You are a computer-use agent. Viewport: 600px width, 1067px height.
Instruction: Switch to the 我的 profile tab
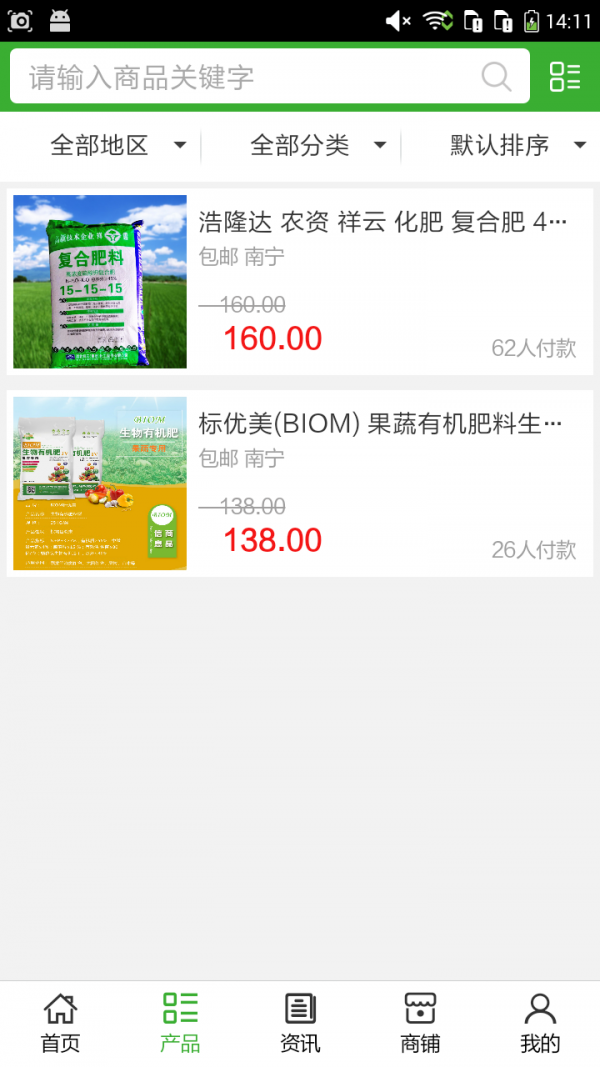pyautogui.click(x=540, y=1024)
